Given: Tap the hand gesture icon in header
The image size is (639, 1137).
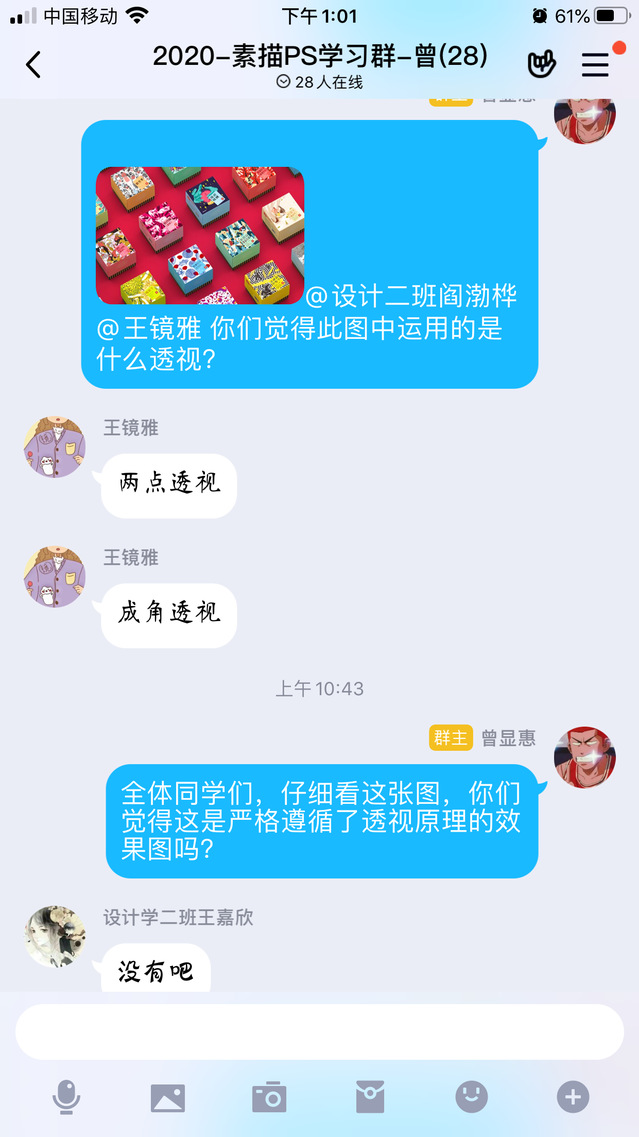Looking at the screenshot, I should click(x=541, y=65).
